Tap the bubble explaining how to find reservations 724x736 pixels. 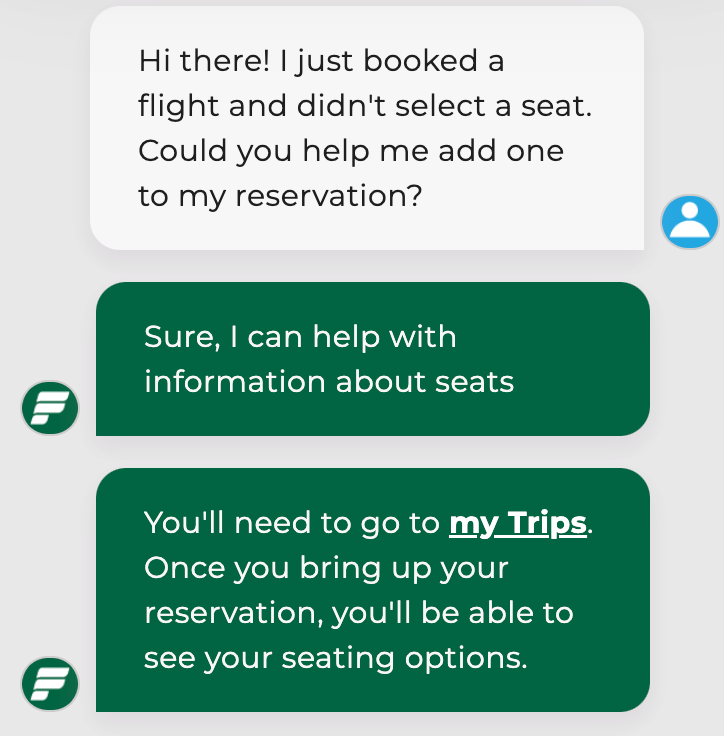tap(372, 590)
